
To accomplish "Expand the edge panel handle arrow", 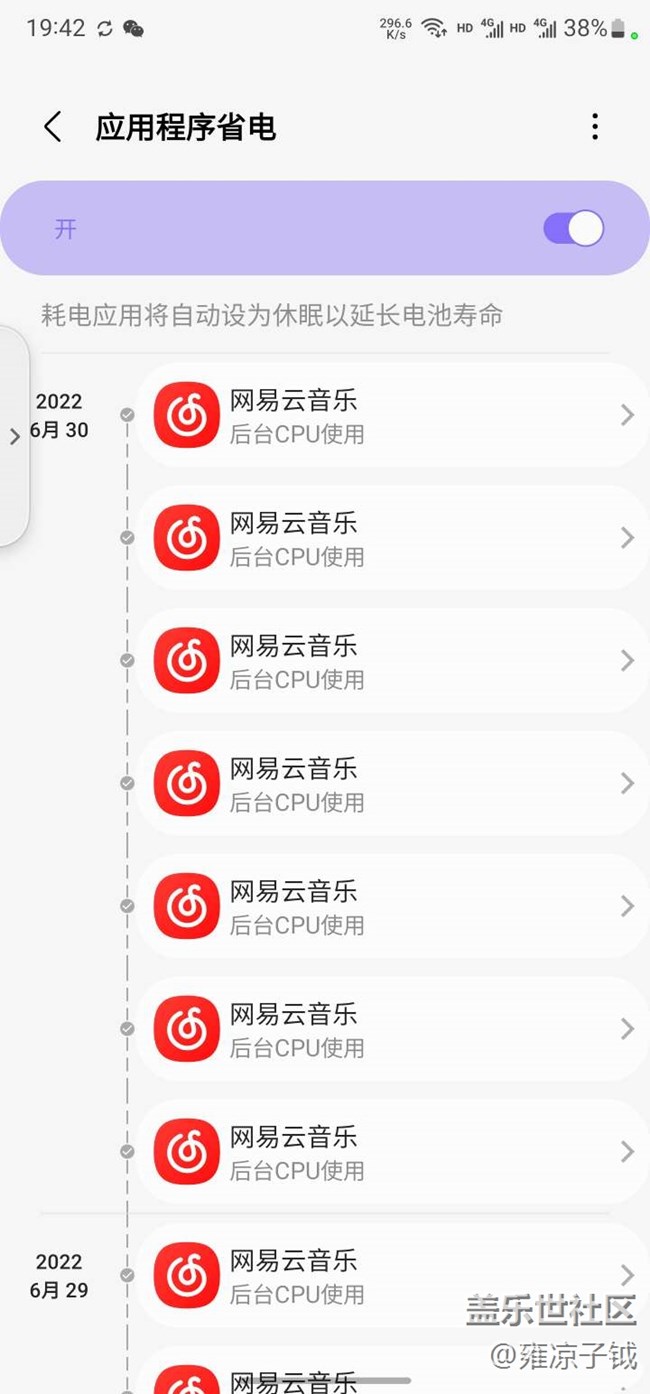I will (14, 436).
